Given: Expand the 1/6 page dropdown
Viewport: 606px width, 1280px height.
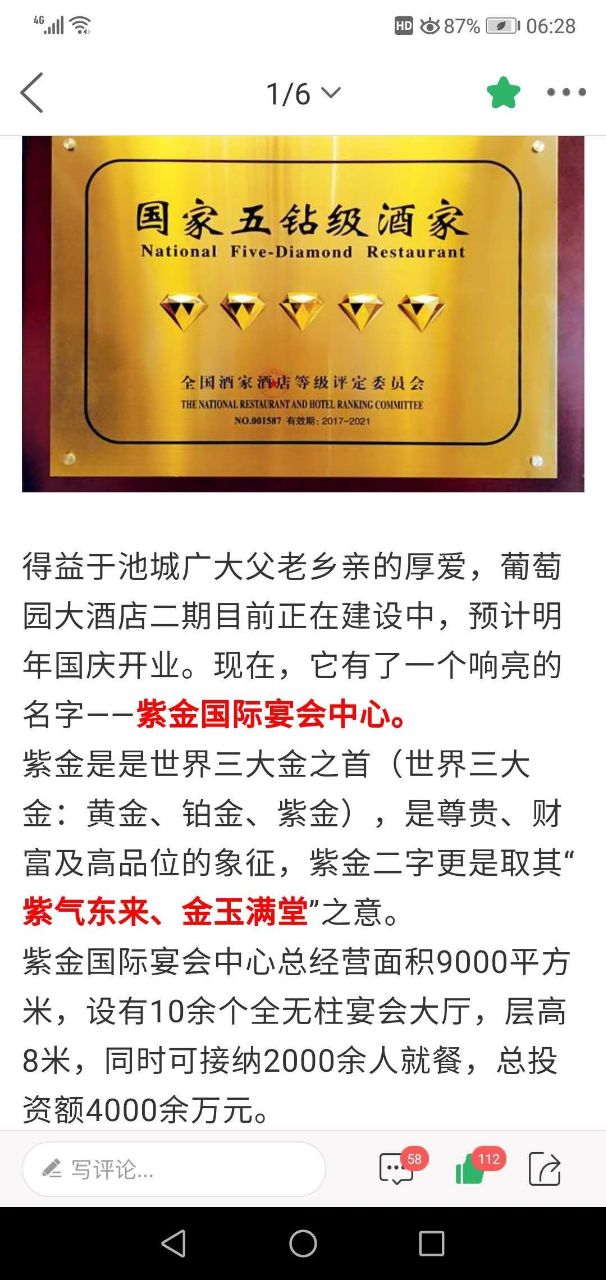Looking at the screenshot, I should tap(303, 93).
